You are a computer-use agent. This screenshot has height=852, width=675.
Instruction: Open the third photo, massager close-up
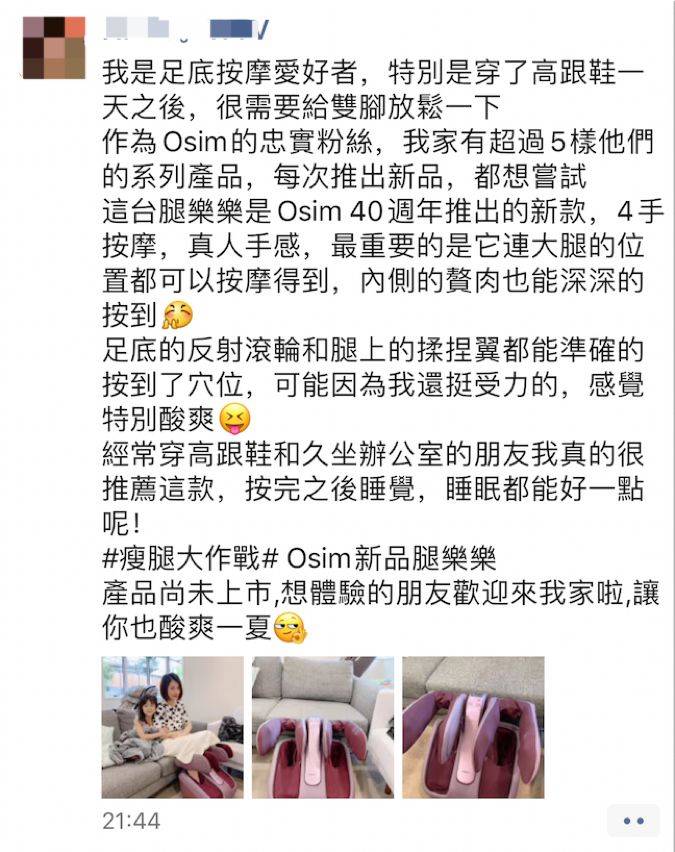(473, 727)
